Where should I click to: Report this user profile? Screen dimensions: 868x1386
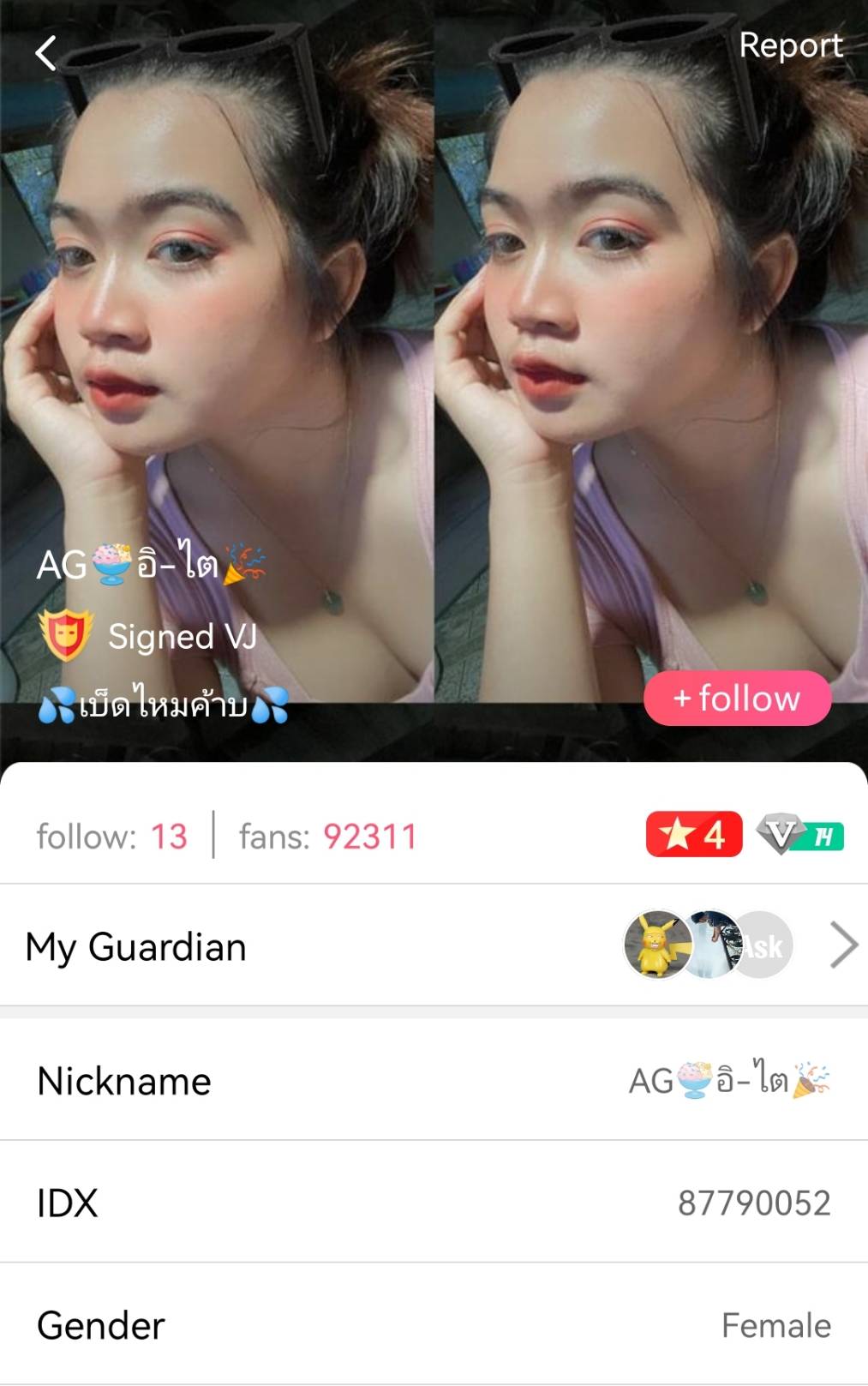(790, 45)
